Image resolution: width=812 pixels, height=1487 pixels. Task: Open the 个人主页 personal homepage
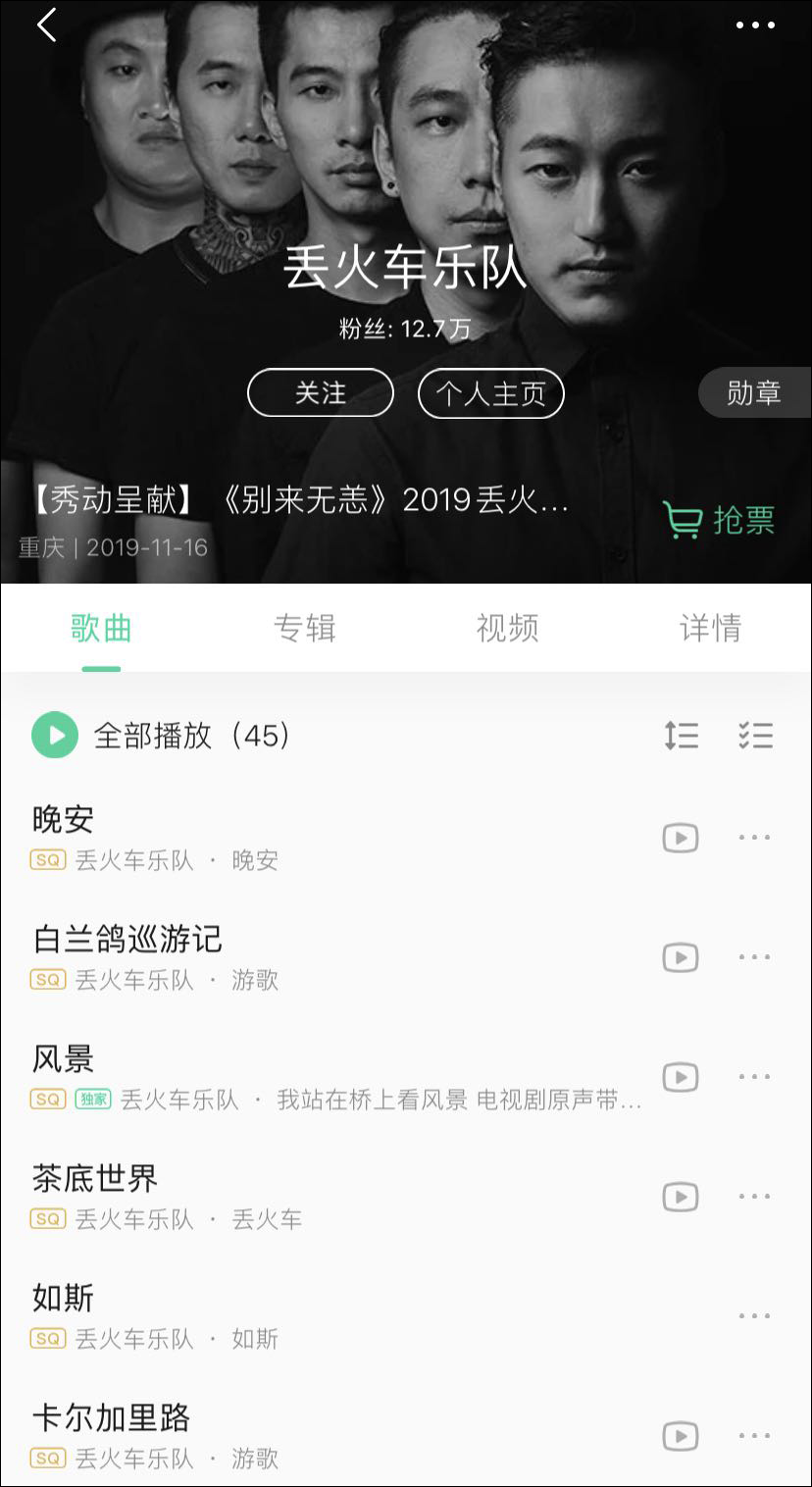pyautogui.click(x=490, y=393)
